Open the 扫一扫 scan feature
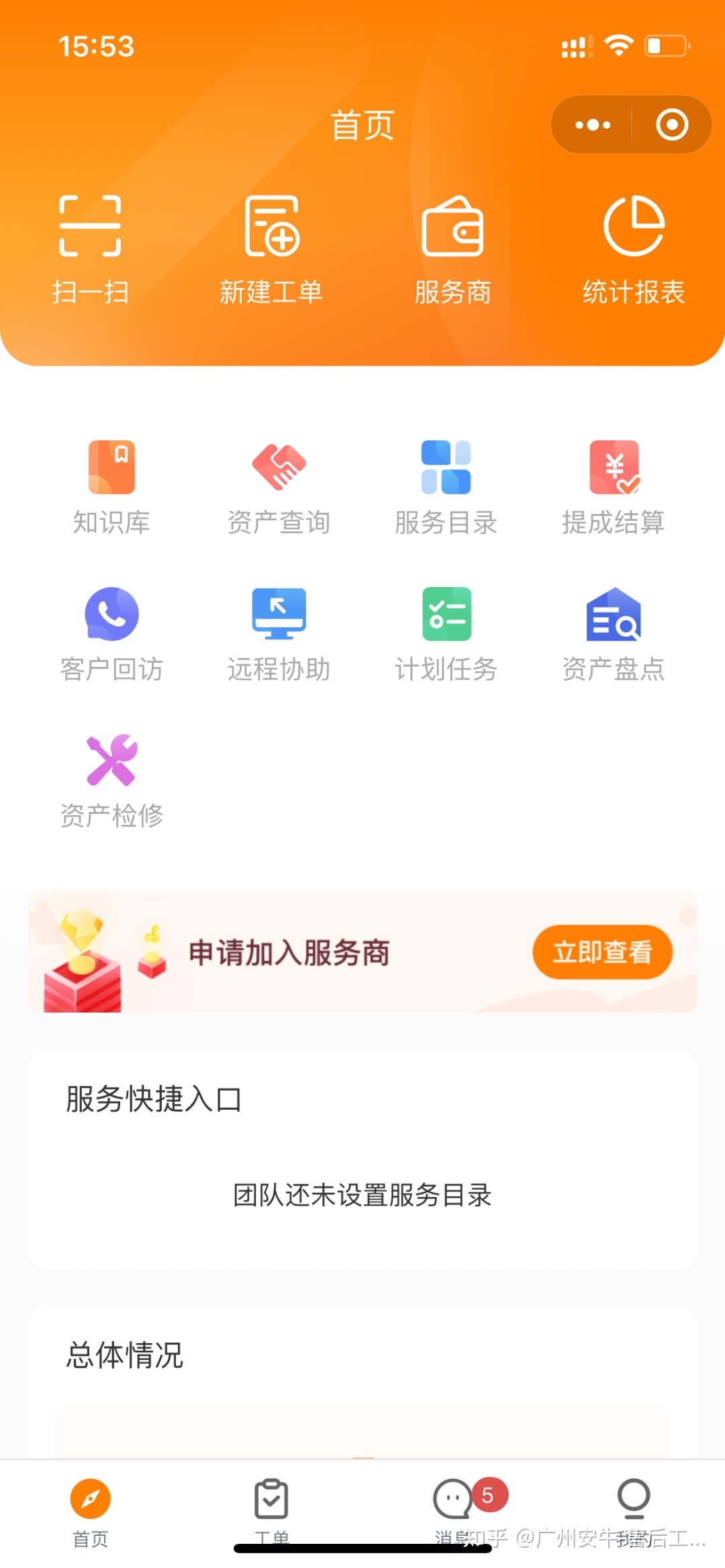 pos(91,248)
